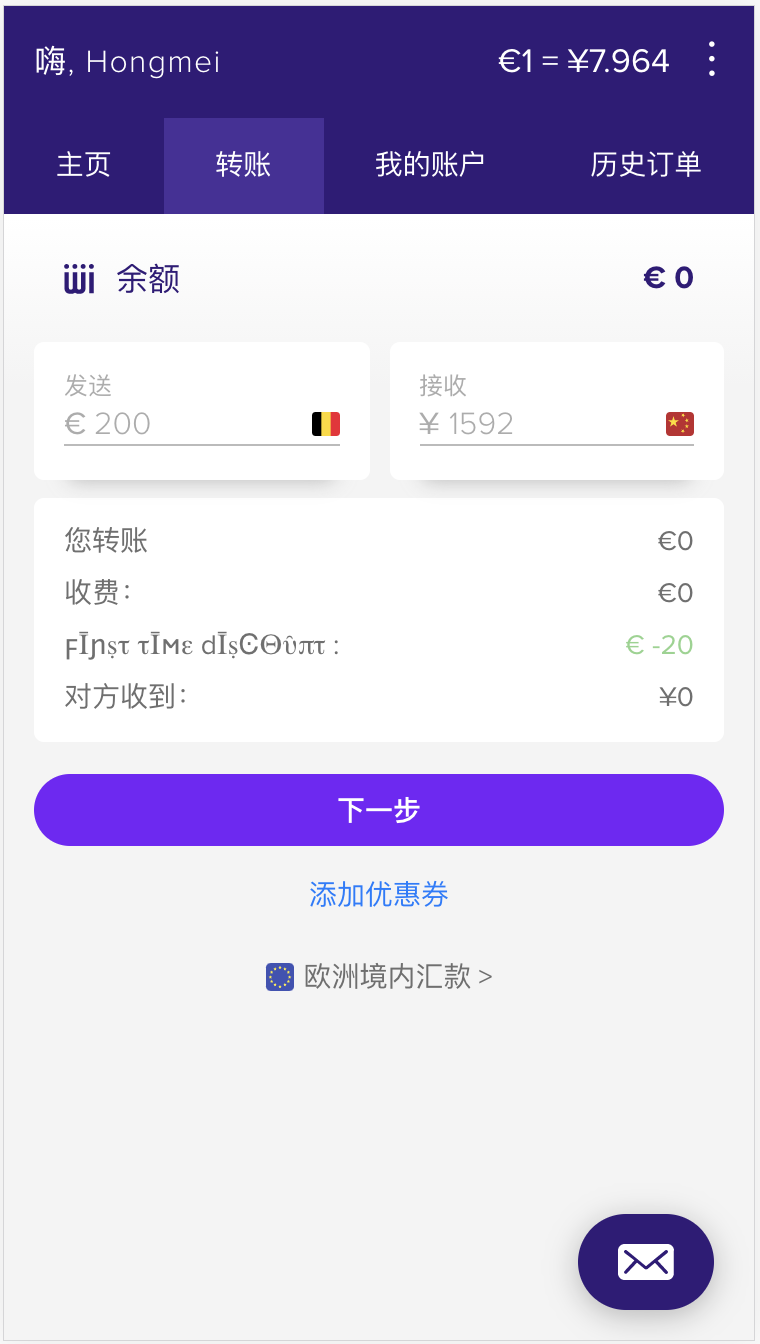The height and width of the screenshot is (1344, 760).
Task: Select the 转账 tab
Action: [243, 165]
